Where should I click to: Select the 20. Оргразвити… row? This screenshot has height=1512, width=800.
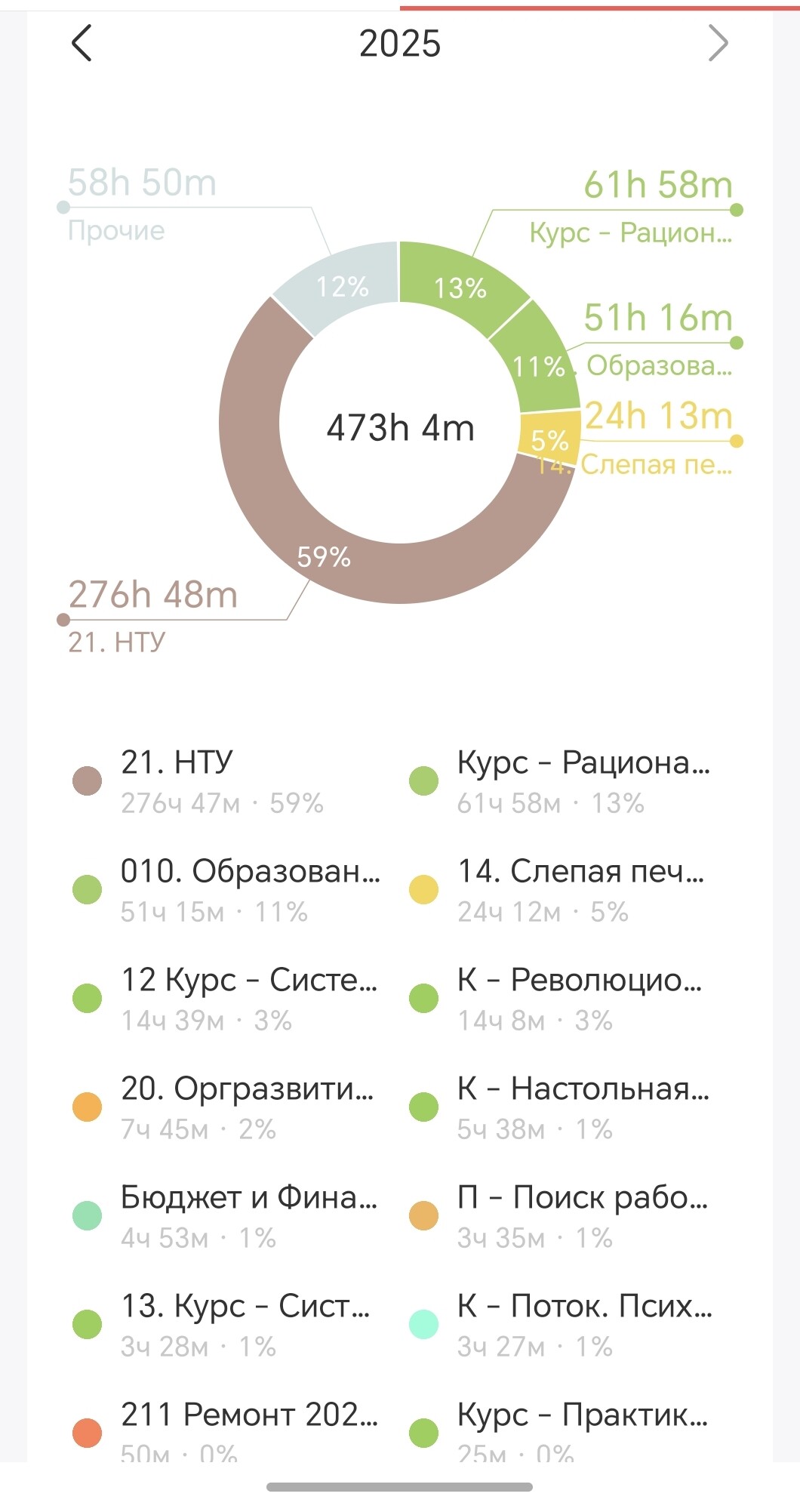pyautogui.click(x=226, y=1107)
